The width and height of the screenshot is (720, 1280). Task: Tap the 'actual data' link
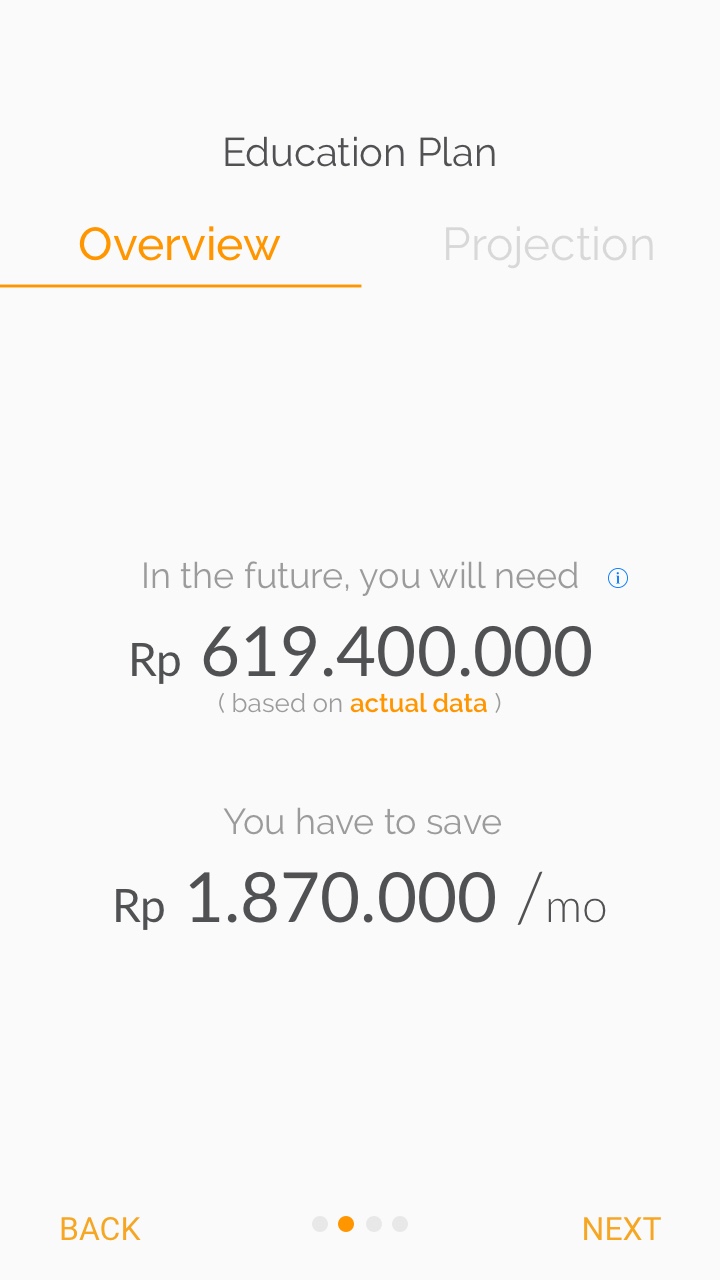pyautogui.click(x=418, y=703)
